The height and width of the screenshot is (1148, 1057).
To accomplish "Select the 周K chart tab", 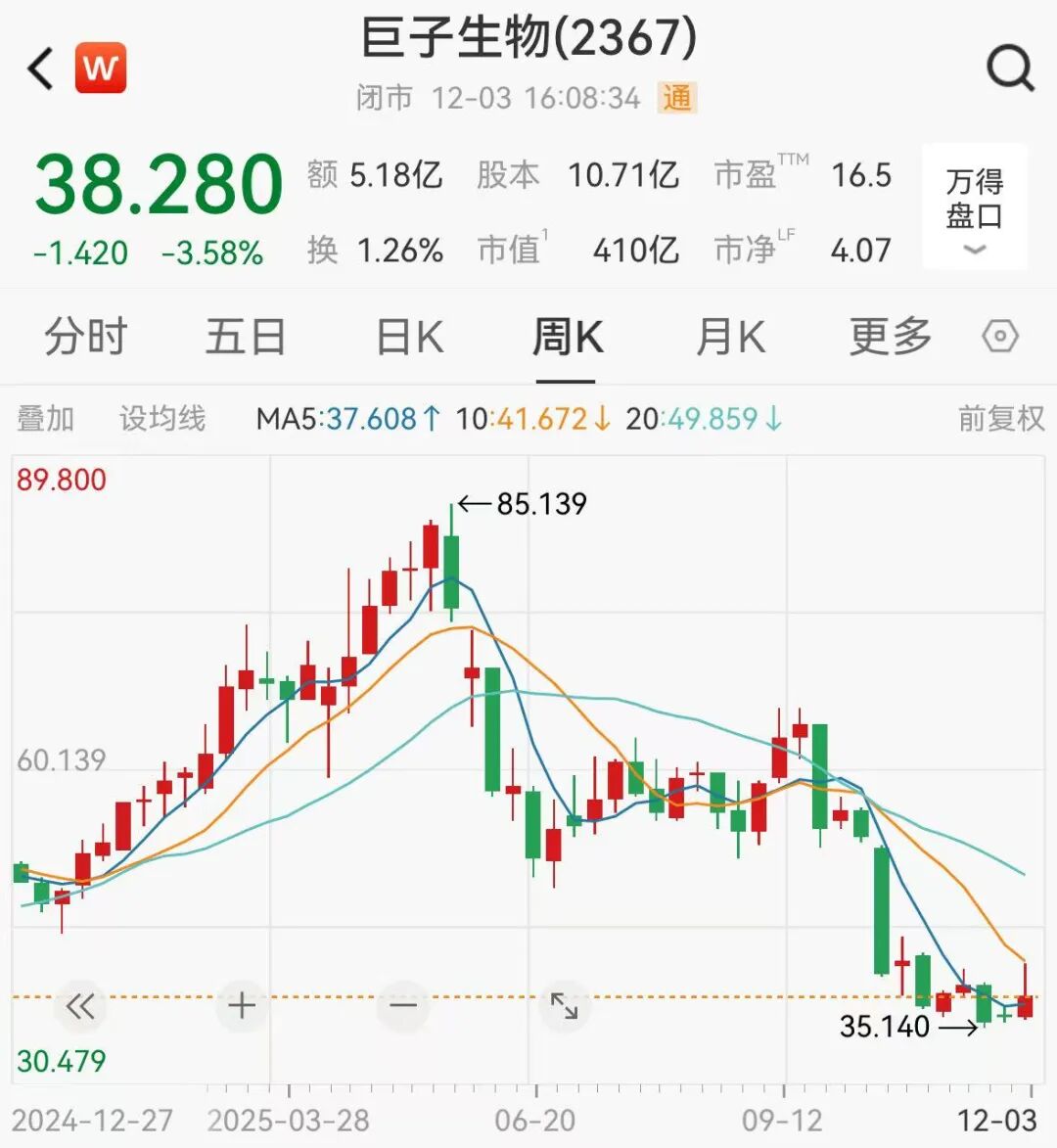I will click(567, 338).
